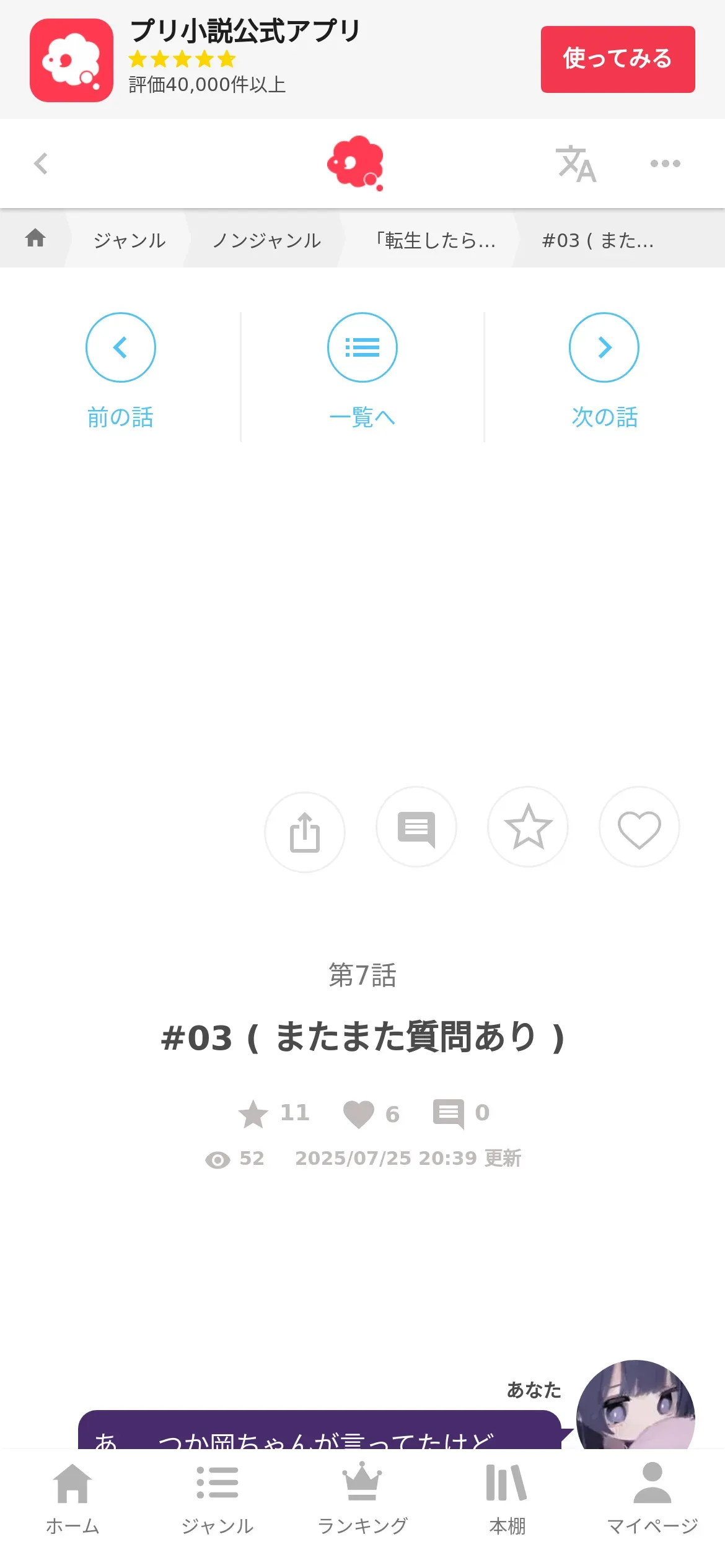This screenshot has width=725, height=1568.
Task: Open the three-dot overflow menu
Action: pos(665,164)
